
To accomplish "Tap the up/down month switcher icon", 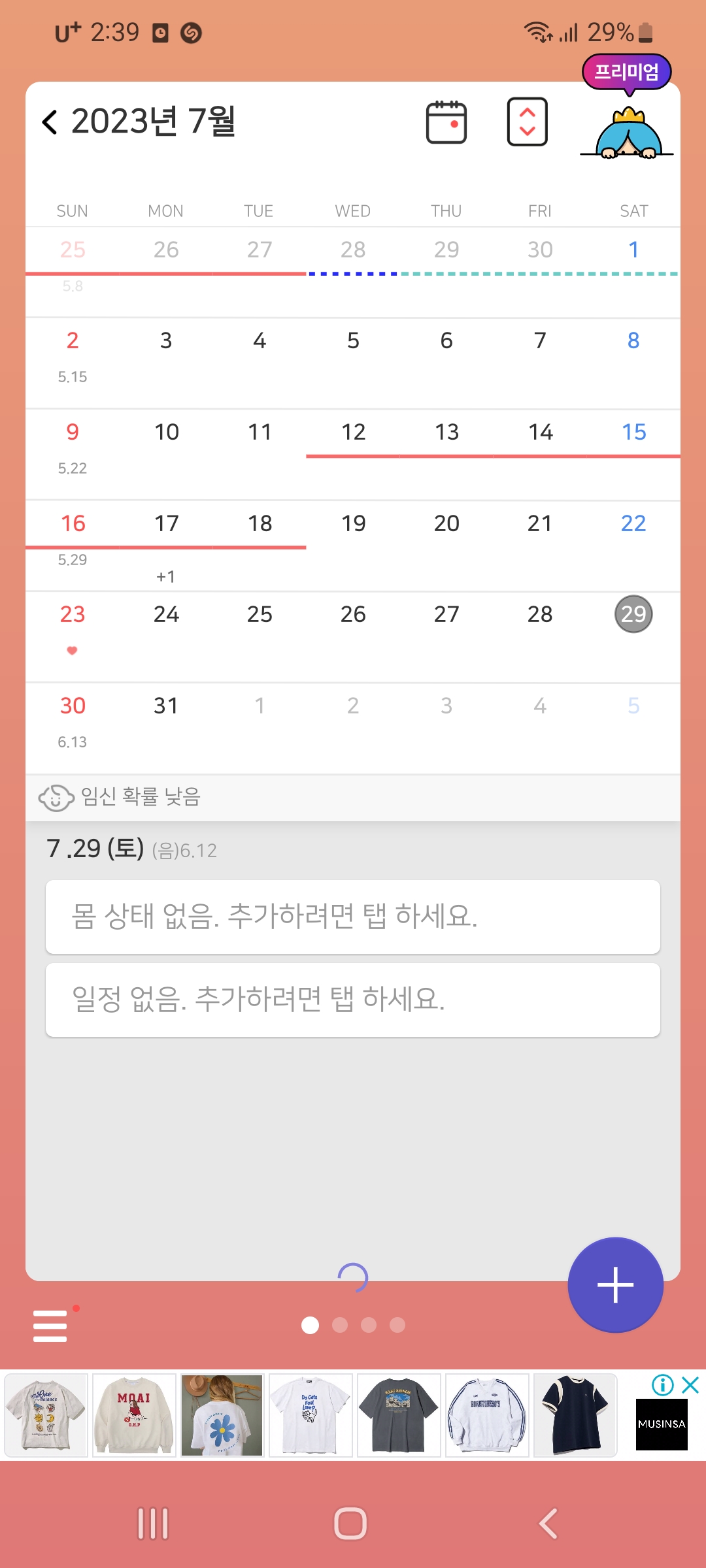I will tap(527, 122).
